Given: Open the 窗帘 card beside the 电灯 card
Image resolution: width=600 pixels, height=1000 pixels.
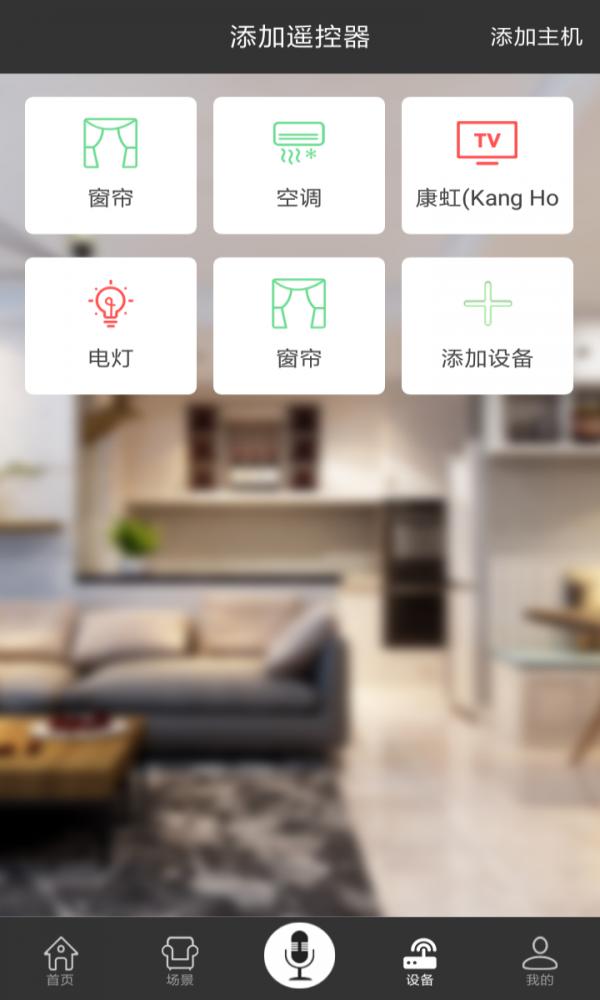Looking at the screenshot, I should pos(299,326).
